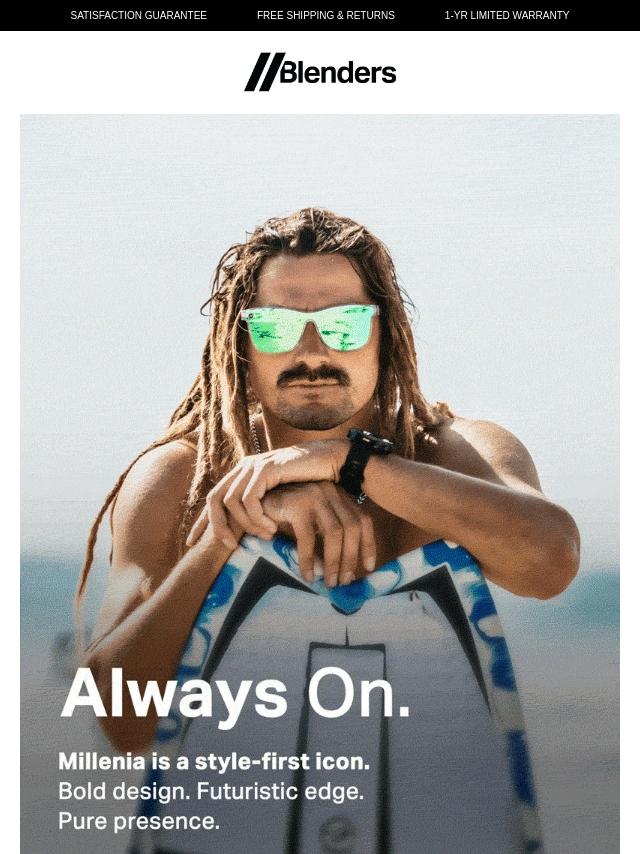Open Free Shipping & Returns link

[x=326, y=15]
